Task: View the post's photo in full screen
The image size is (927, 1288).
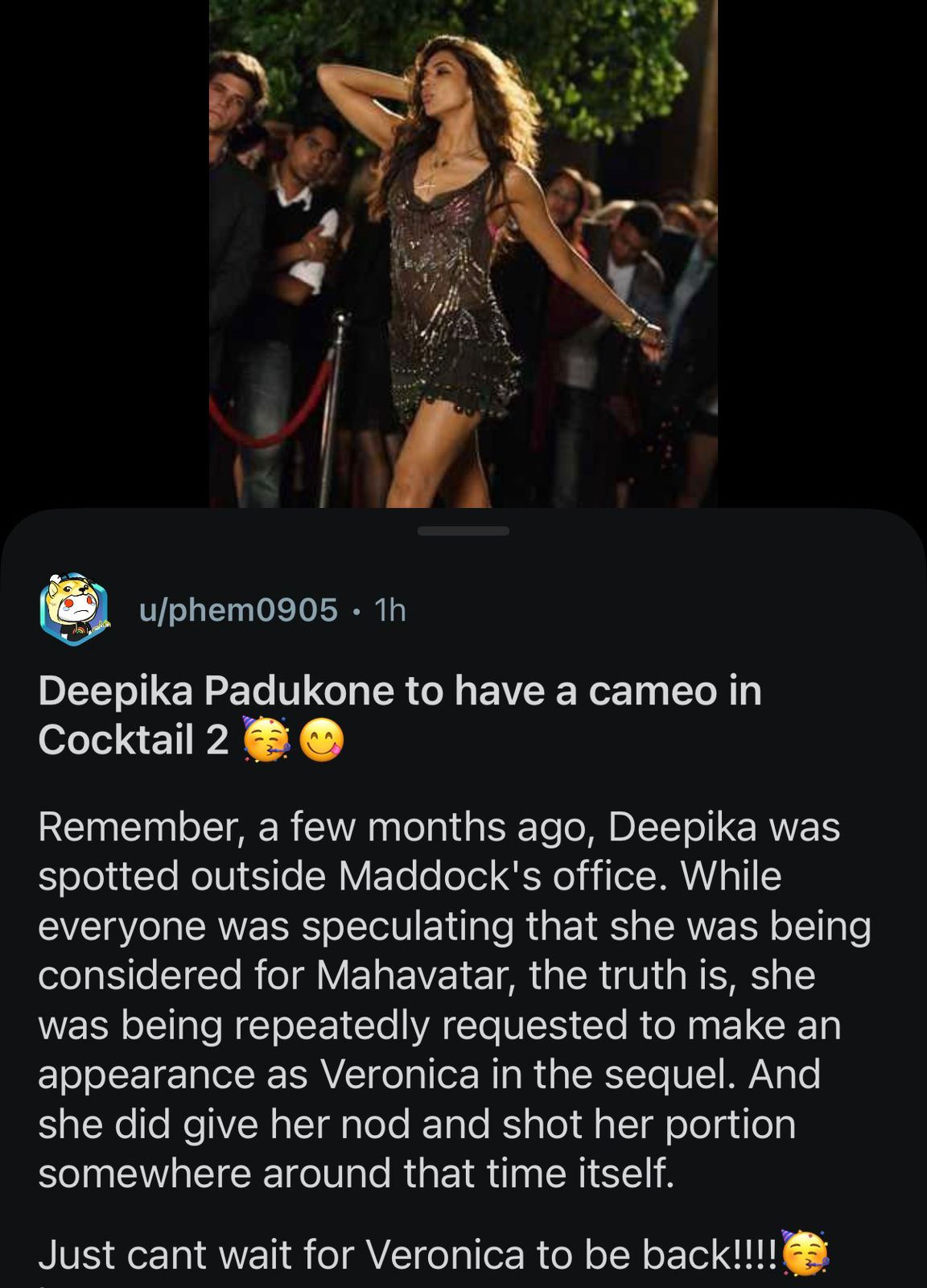Action: point(463,254)
